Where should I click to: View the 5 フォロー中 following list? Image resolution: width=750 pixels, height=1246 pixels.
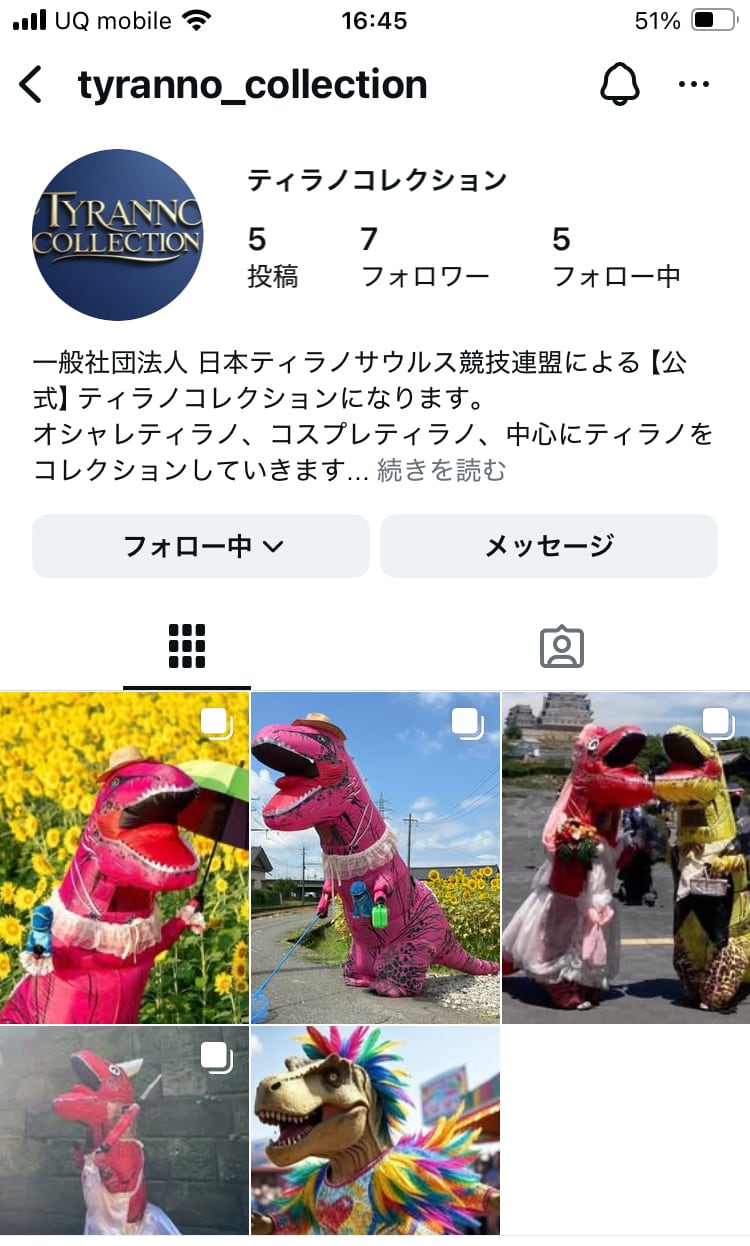click(x=616, y=256)
